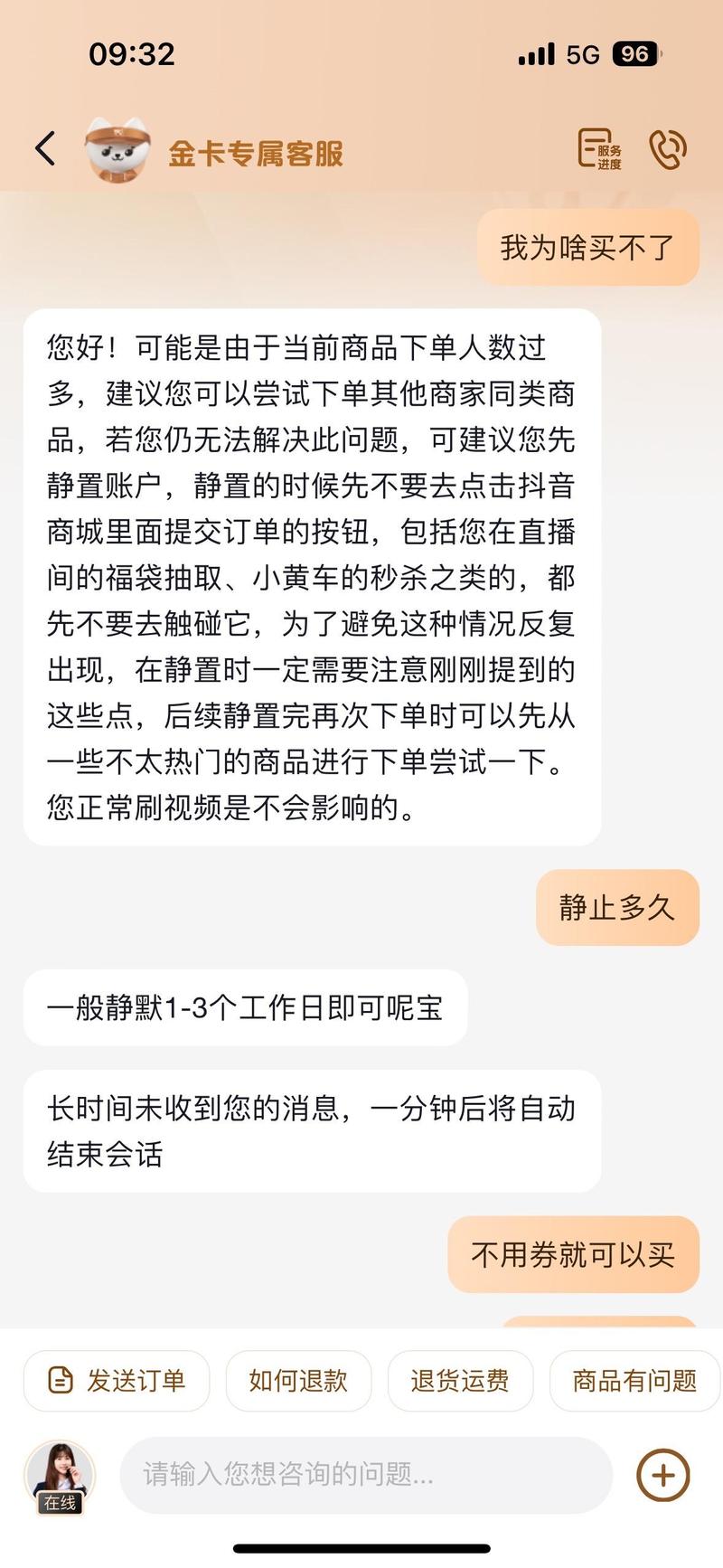Screen dimensions: 723x1568
Task: Open the 商品有问题 product issue shortcut
Action: pos(634,1381)
